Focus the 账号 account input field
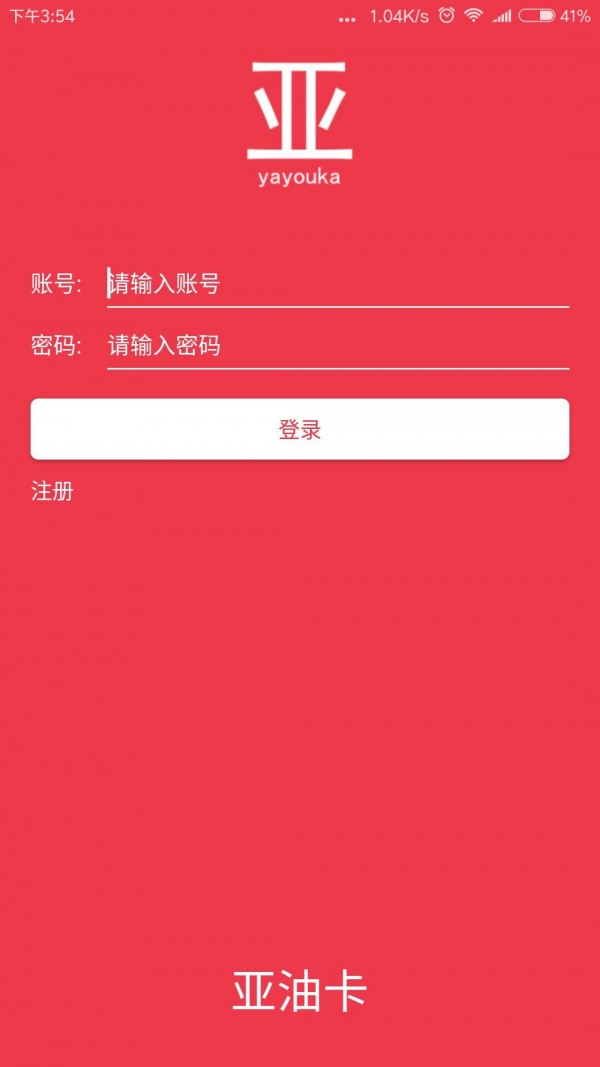The width and height of the screenshot is (600, 1067). [337, 284]
